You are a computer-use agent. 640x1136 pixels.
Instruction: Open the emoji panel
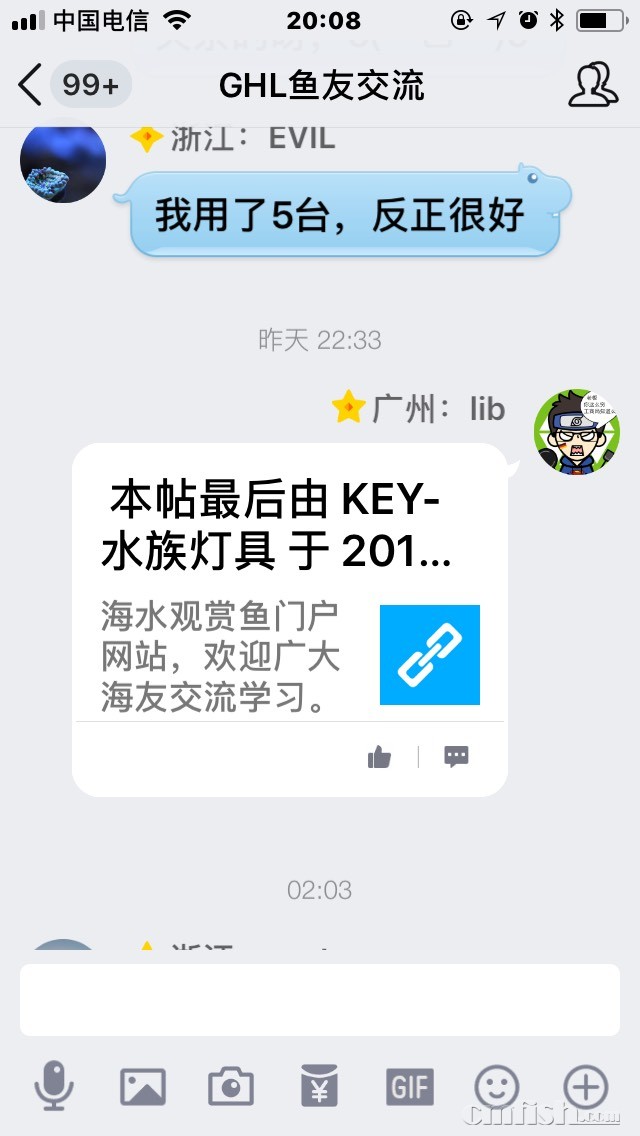497,1086
